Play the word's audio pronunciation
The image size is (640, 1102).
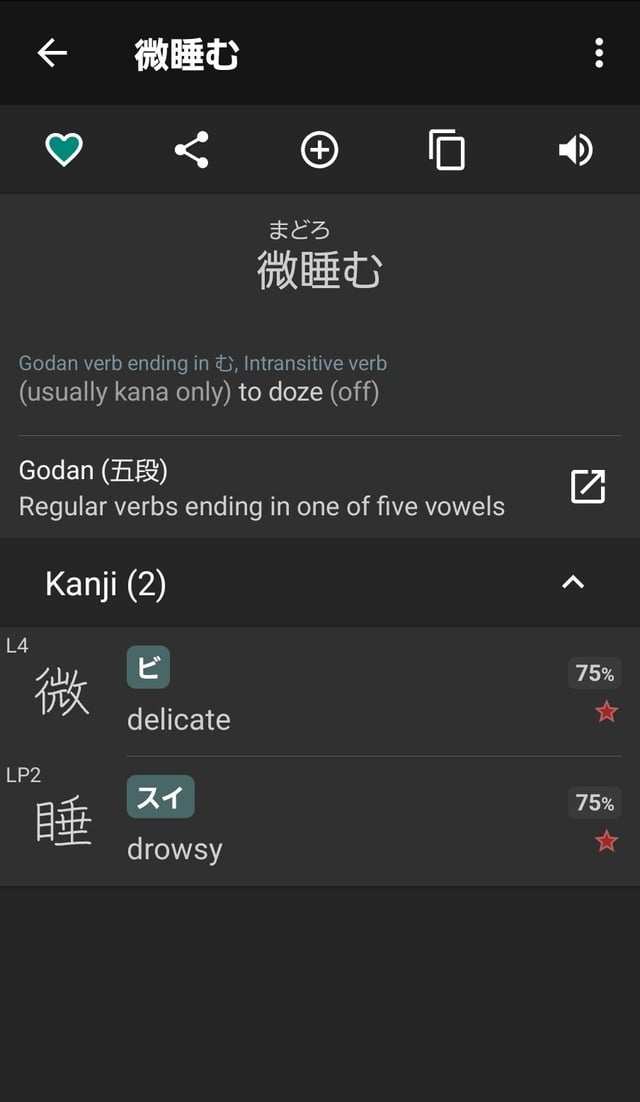[x=575, y=150]
